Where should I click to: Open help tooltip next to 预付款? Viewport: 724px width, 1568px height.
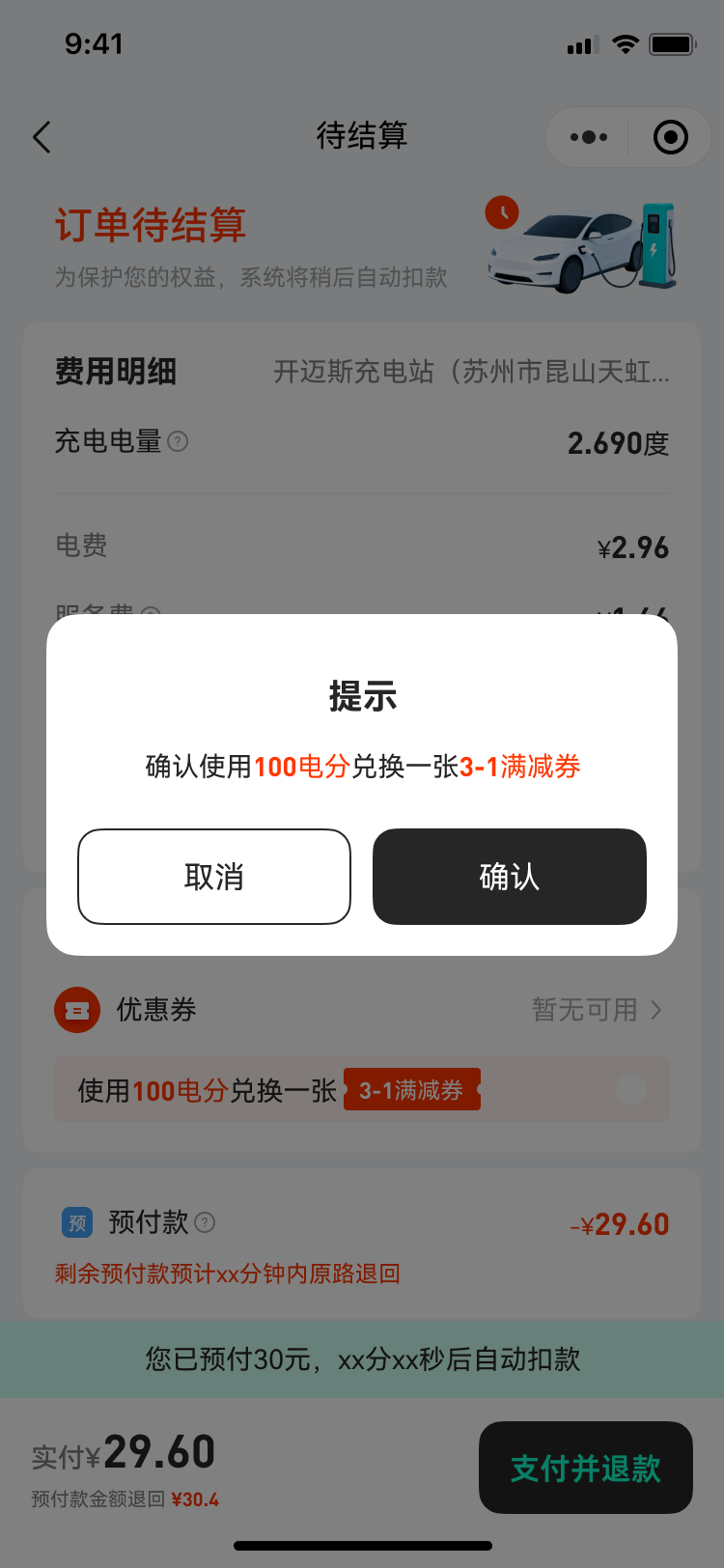pos(203,1223)
